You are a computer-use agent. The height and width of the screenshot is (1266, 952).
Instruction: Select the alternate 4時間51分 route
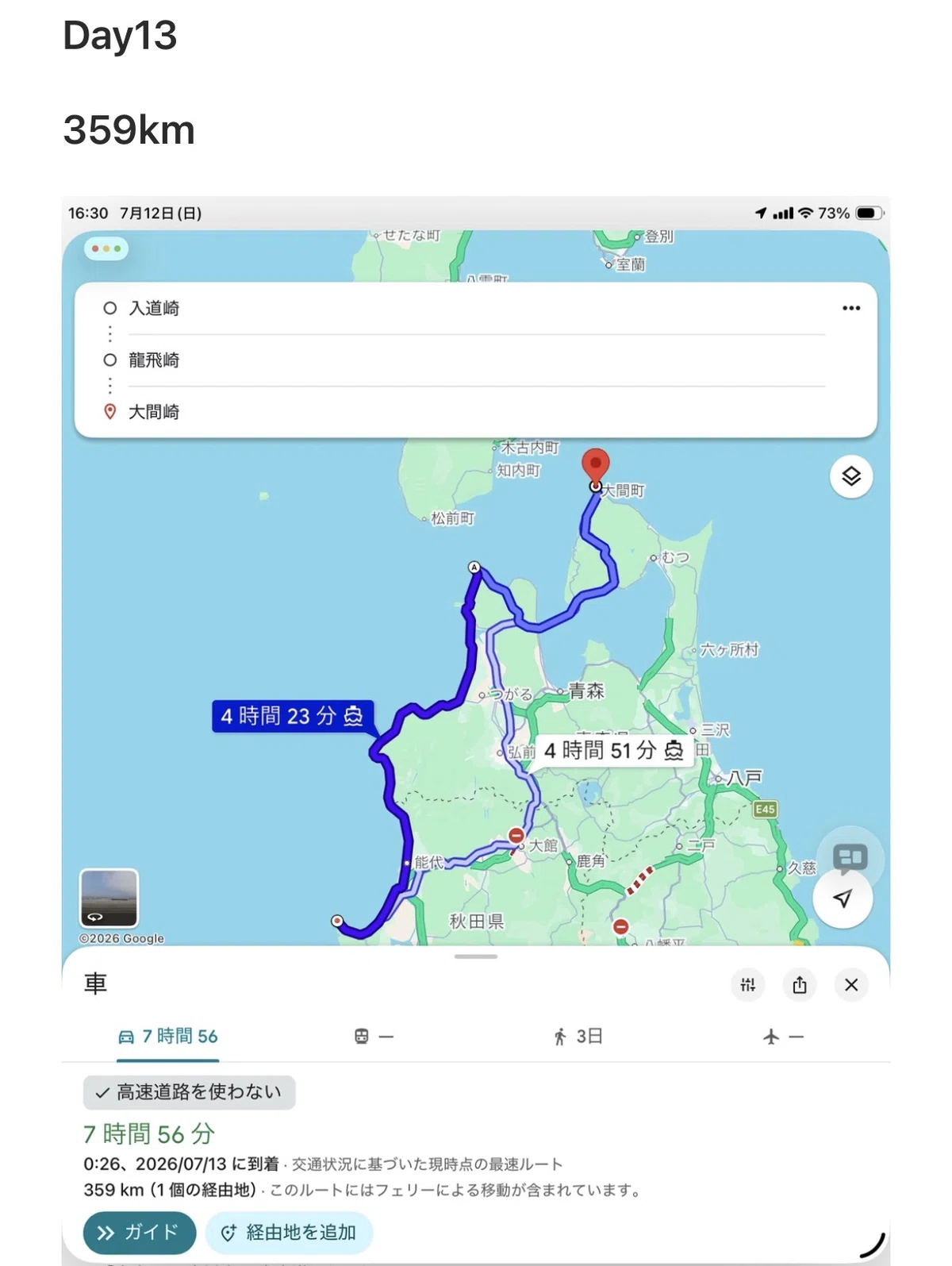click(x=614, y=750)
